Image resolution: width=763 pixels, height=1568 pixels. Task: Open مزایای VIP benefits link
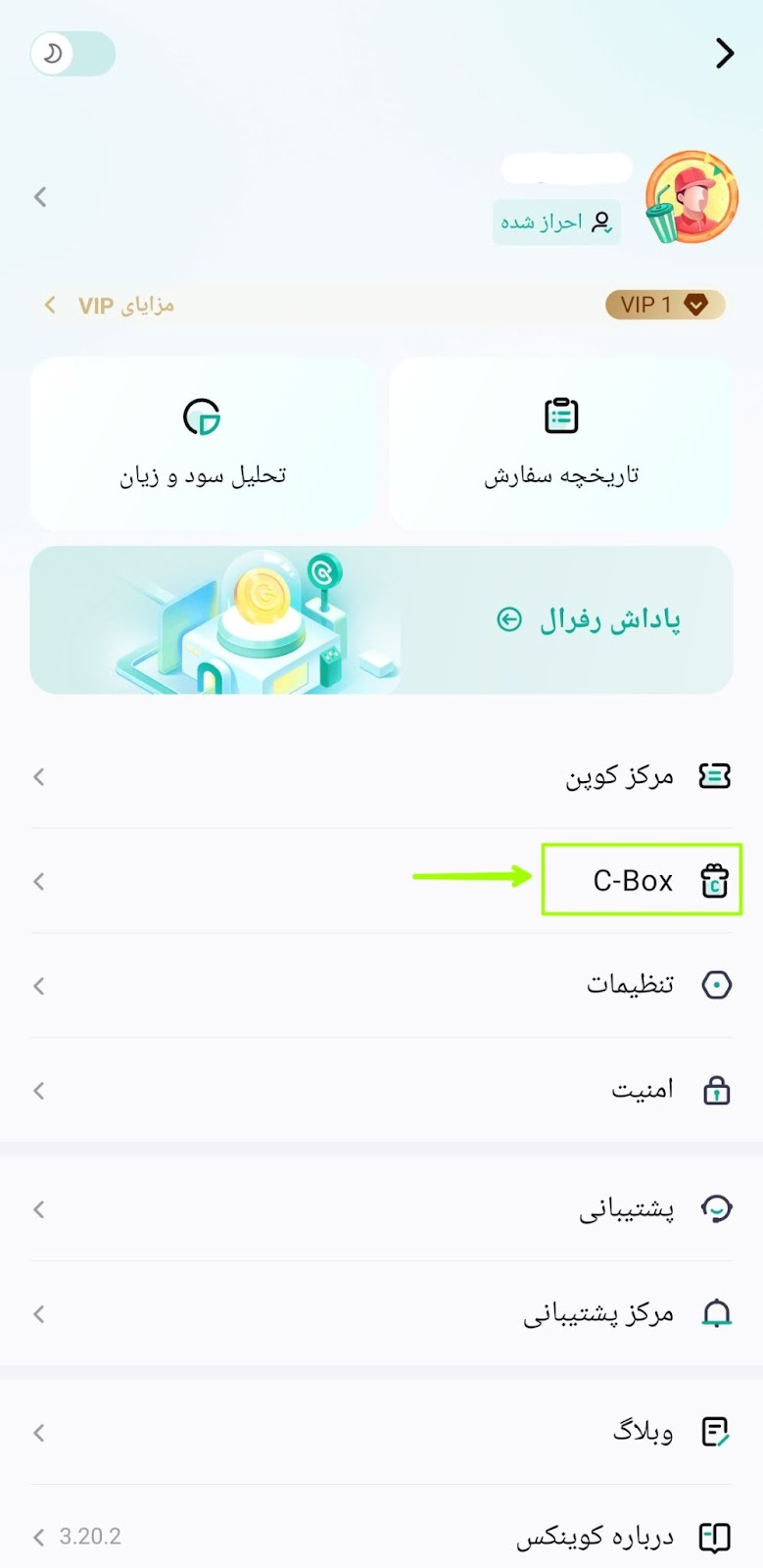click(110, 306)
